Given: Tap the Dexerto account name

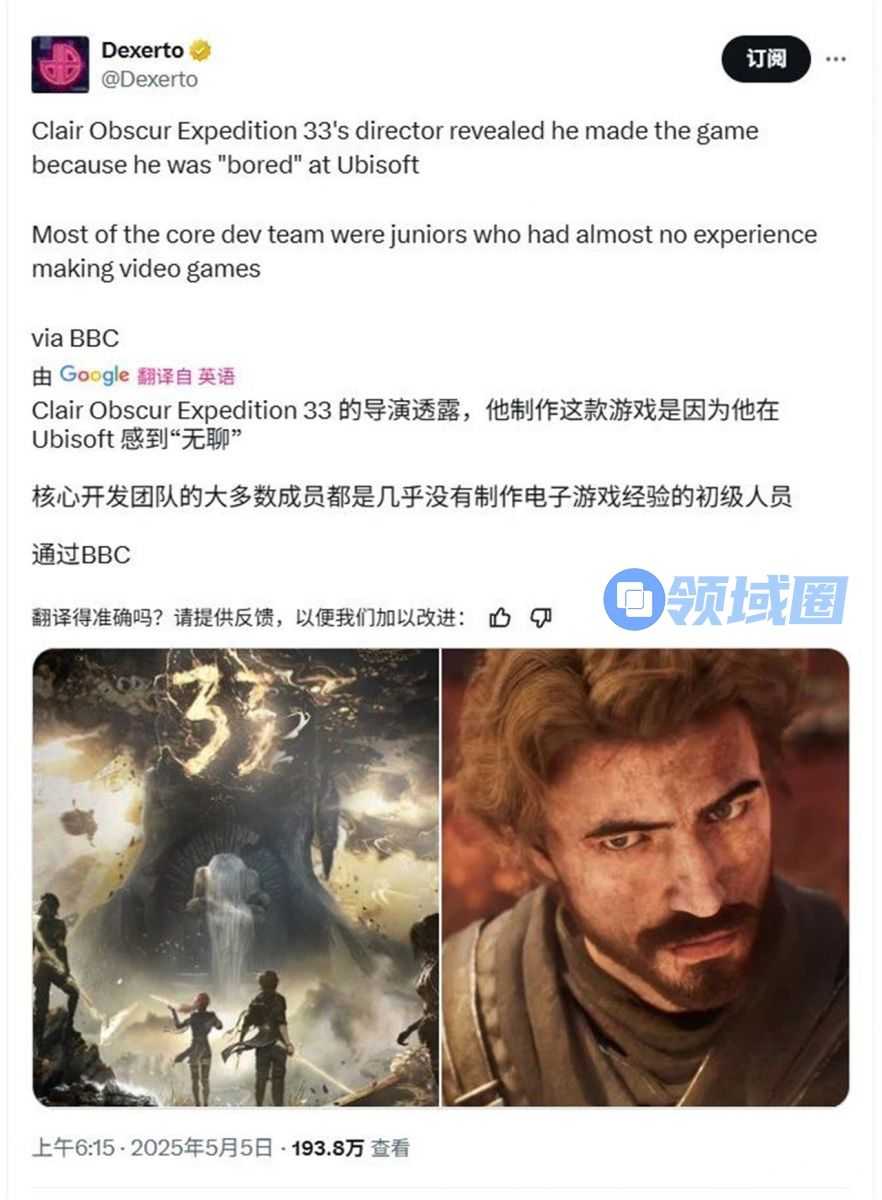Looking at the screenshot, I should point(142,50).
